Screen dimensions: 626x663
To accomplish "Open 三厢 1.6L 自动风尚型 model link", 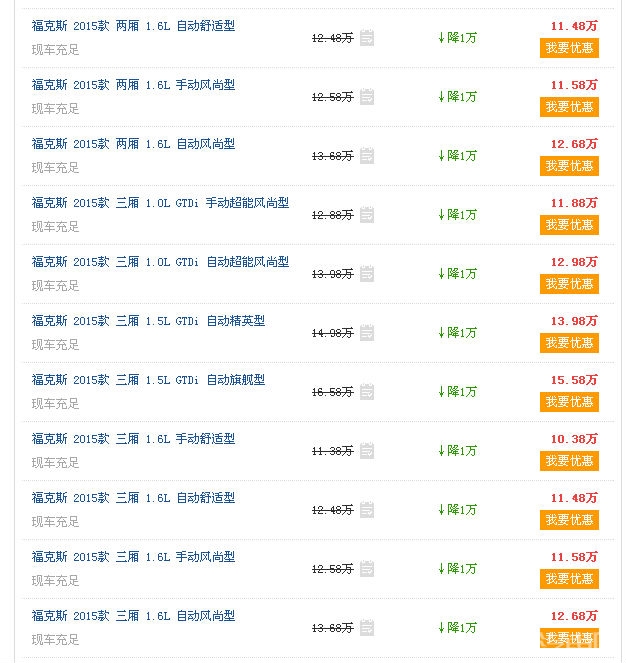I will (x=133, y=615).
